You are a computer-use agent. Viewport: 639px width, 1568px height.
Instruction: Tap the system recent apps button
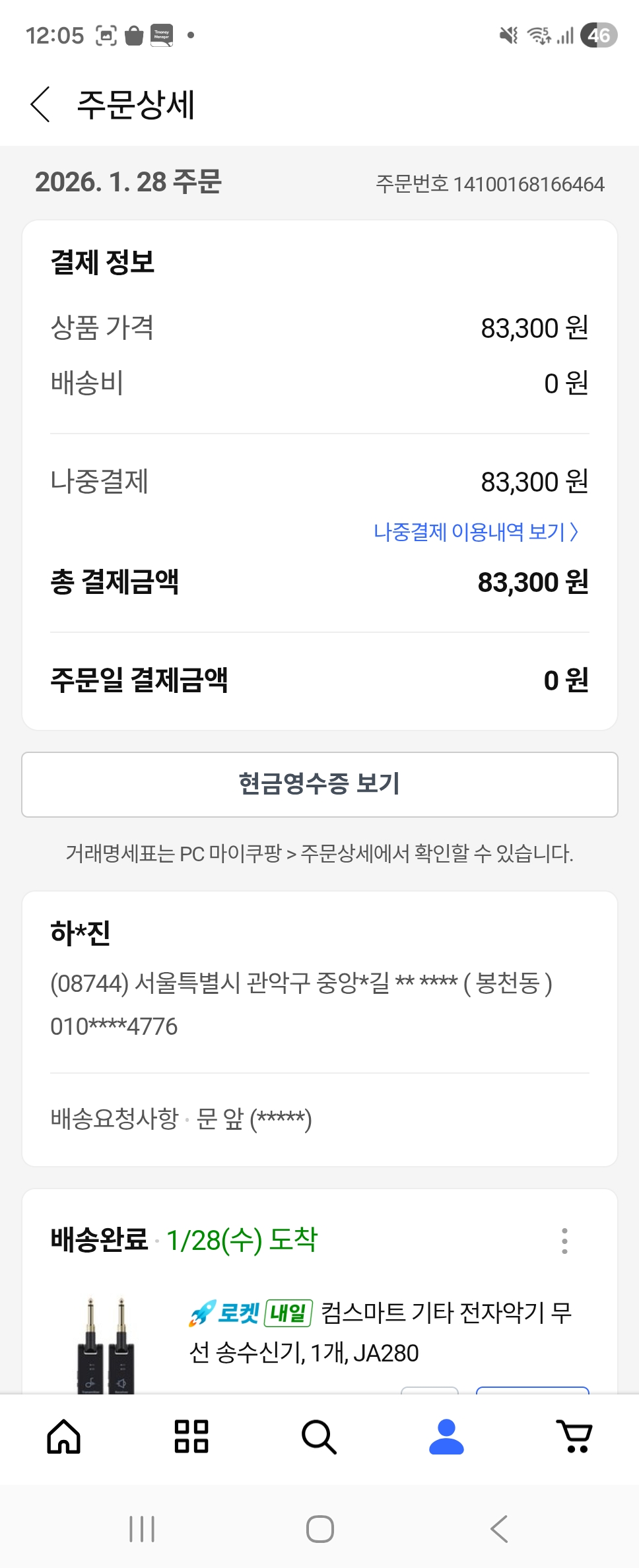(x=142, y=1528)
